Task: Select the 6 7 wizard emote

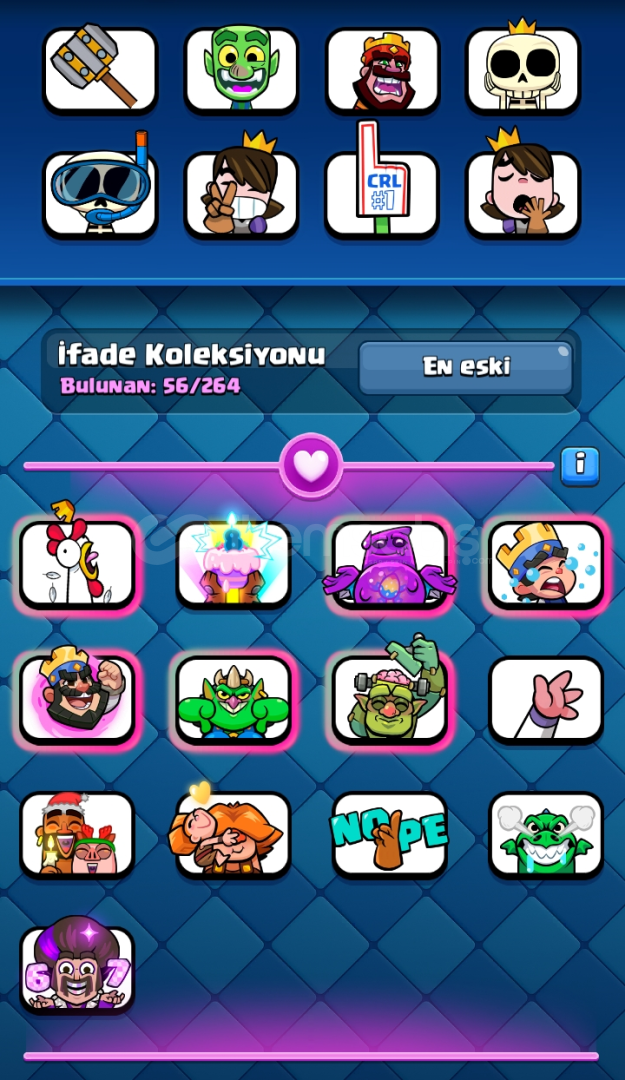Action: point(77,968)
